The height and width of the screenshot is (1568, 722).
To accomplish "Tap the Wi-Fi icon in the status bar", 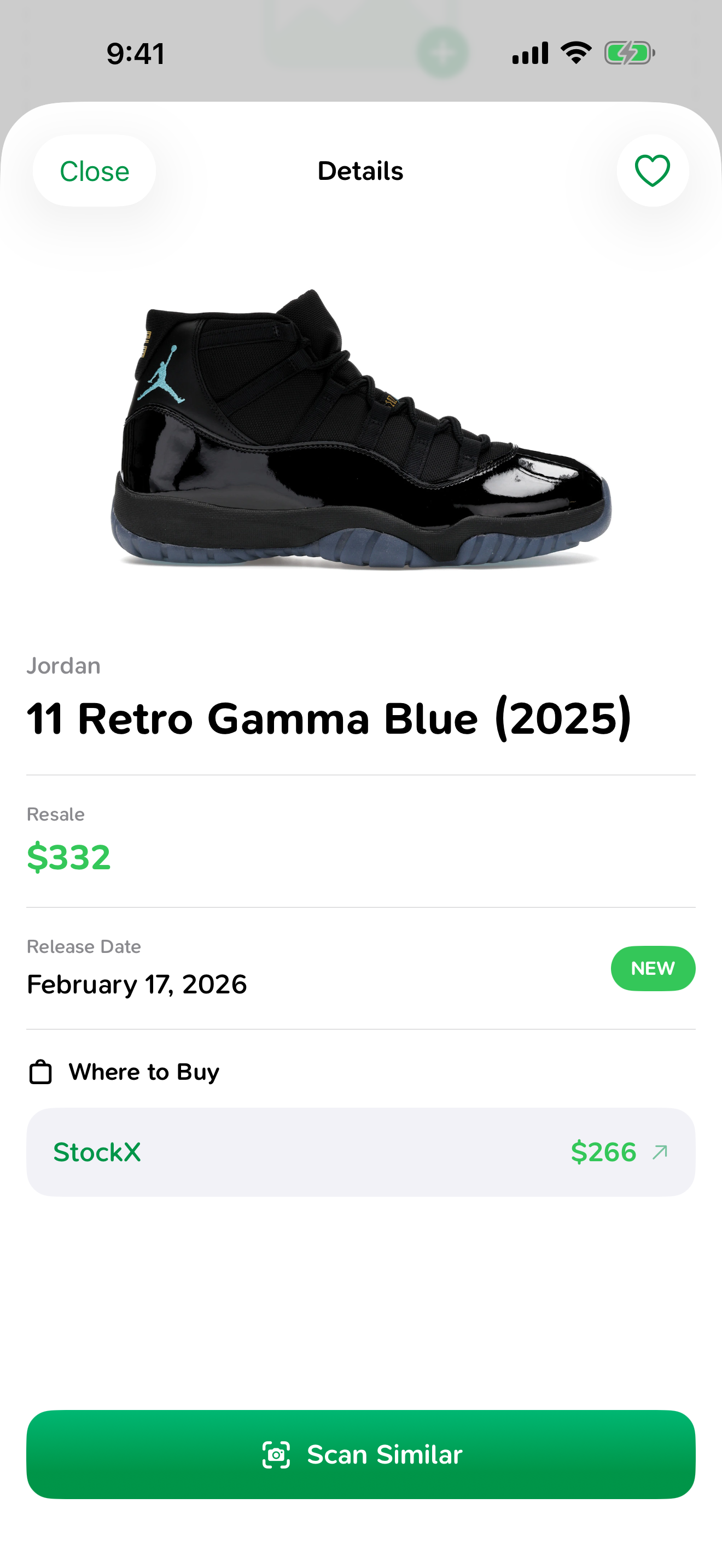I will point(575,54).
